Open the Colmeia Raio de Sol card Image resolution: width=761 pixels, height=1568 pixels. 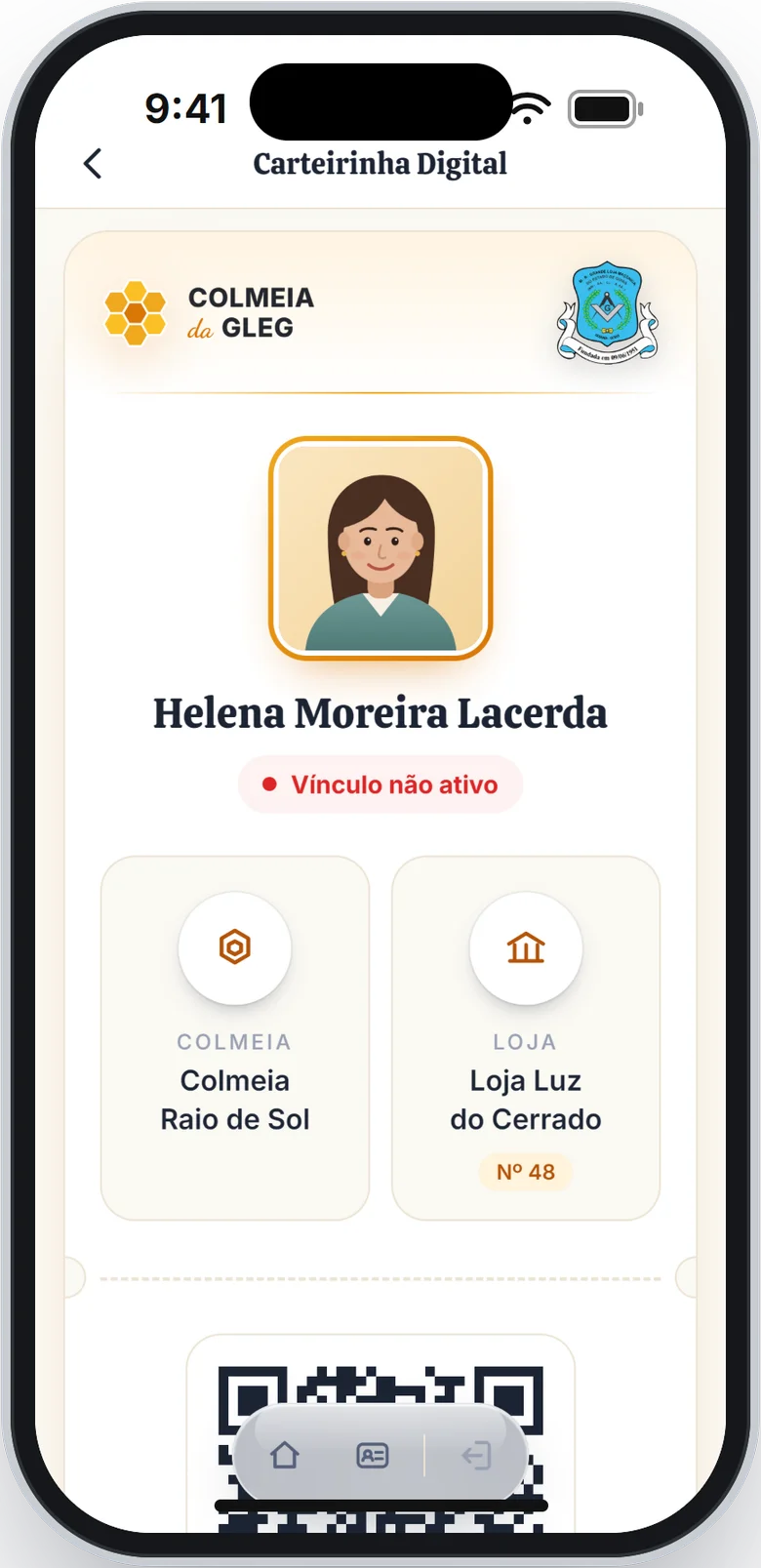235,1038
